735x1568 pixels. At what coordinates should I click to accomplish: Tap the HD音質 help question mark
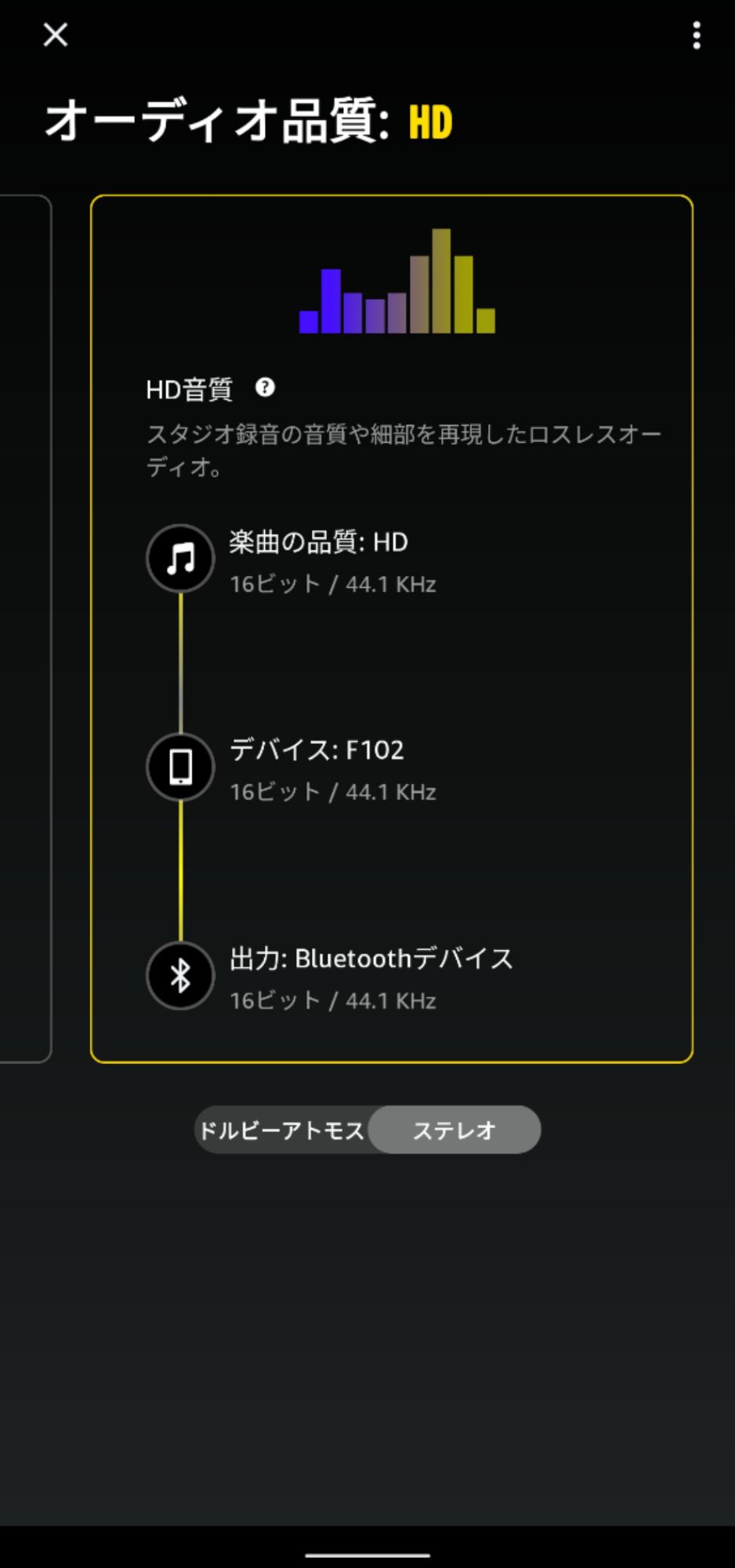click(266, 387)
